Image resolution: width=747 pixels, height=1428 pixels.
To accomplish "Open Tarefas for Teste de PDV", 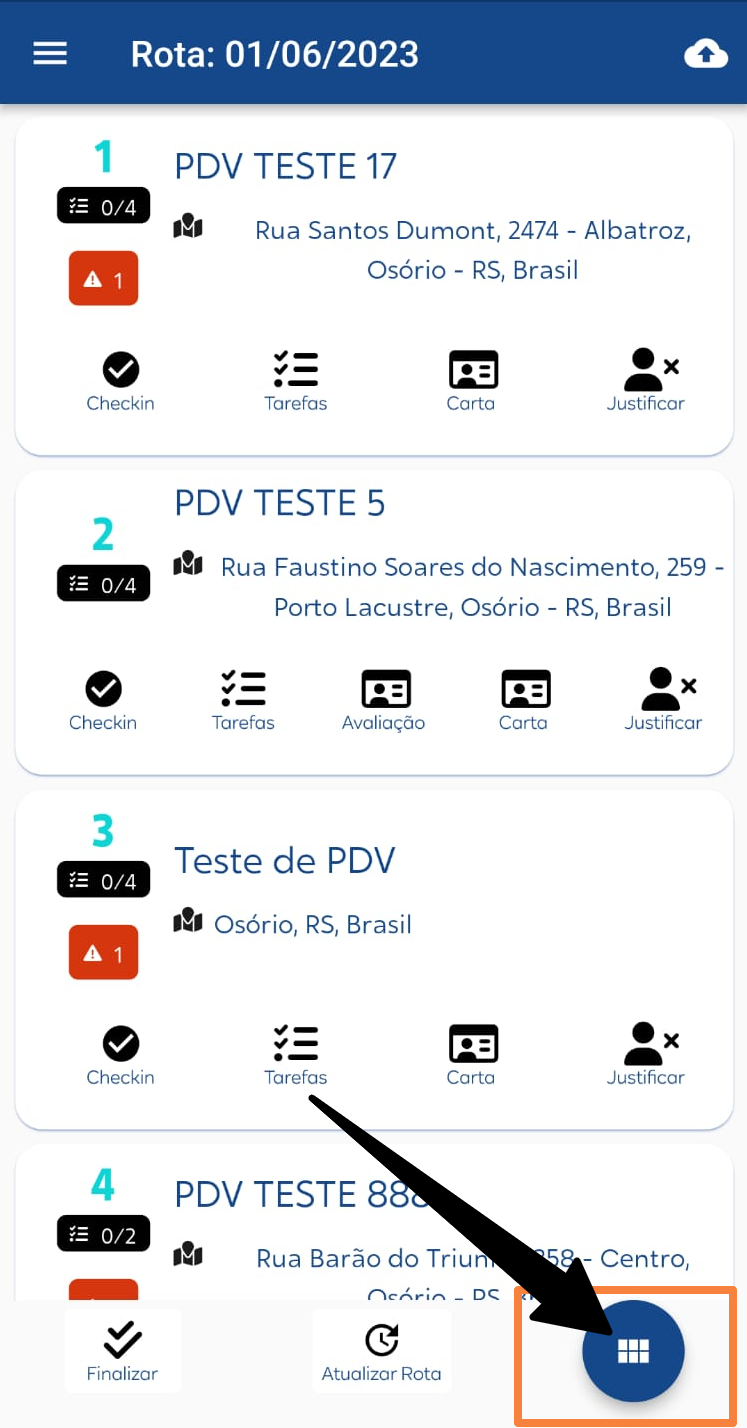I will point(296,1056).
